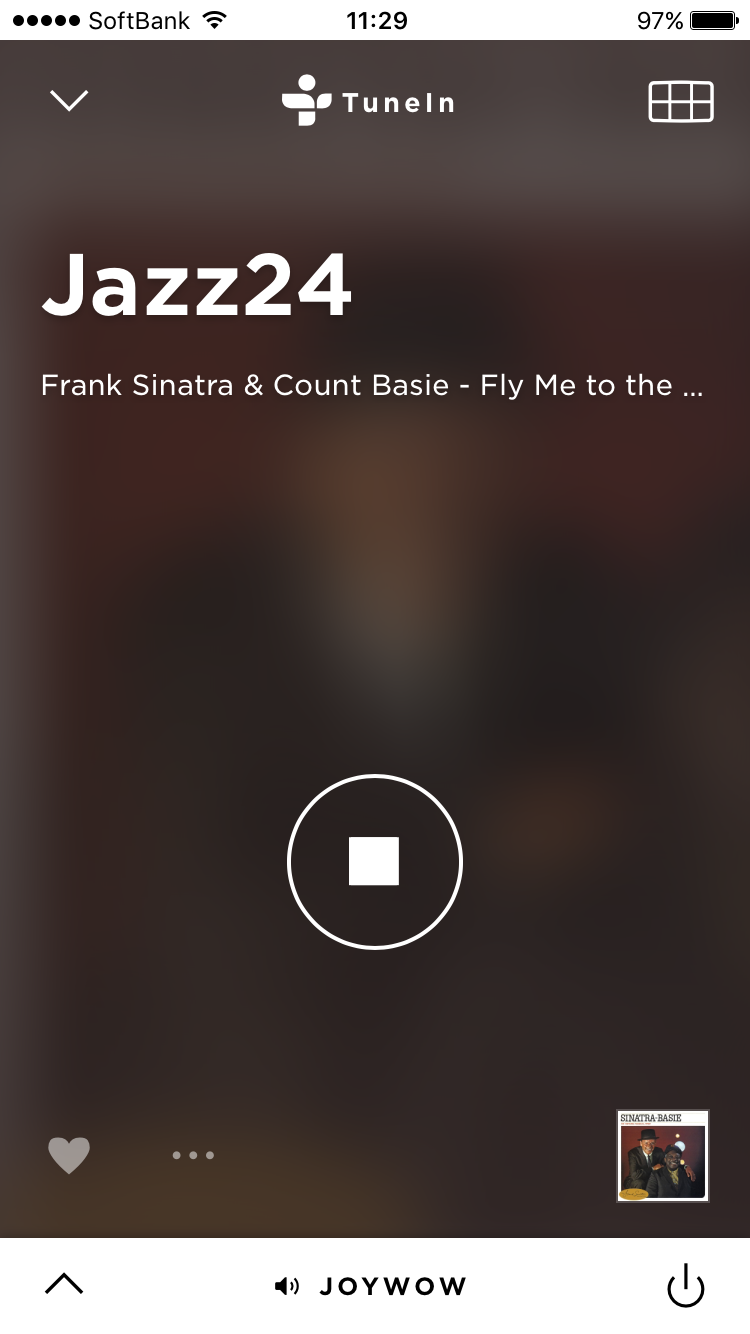Open the Sinatra-Basie album artwork

662,1155
